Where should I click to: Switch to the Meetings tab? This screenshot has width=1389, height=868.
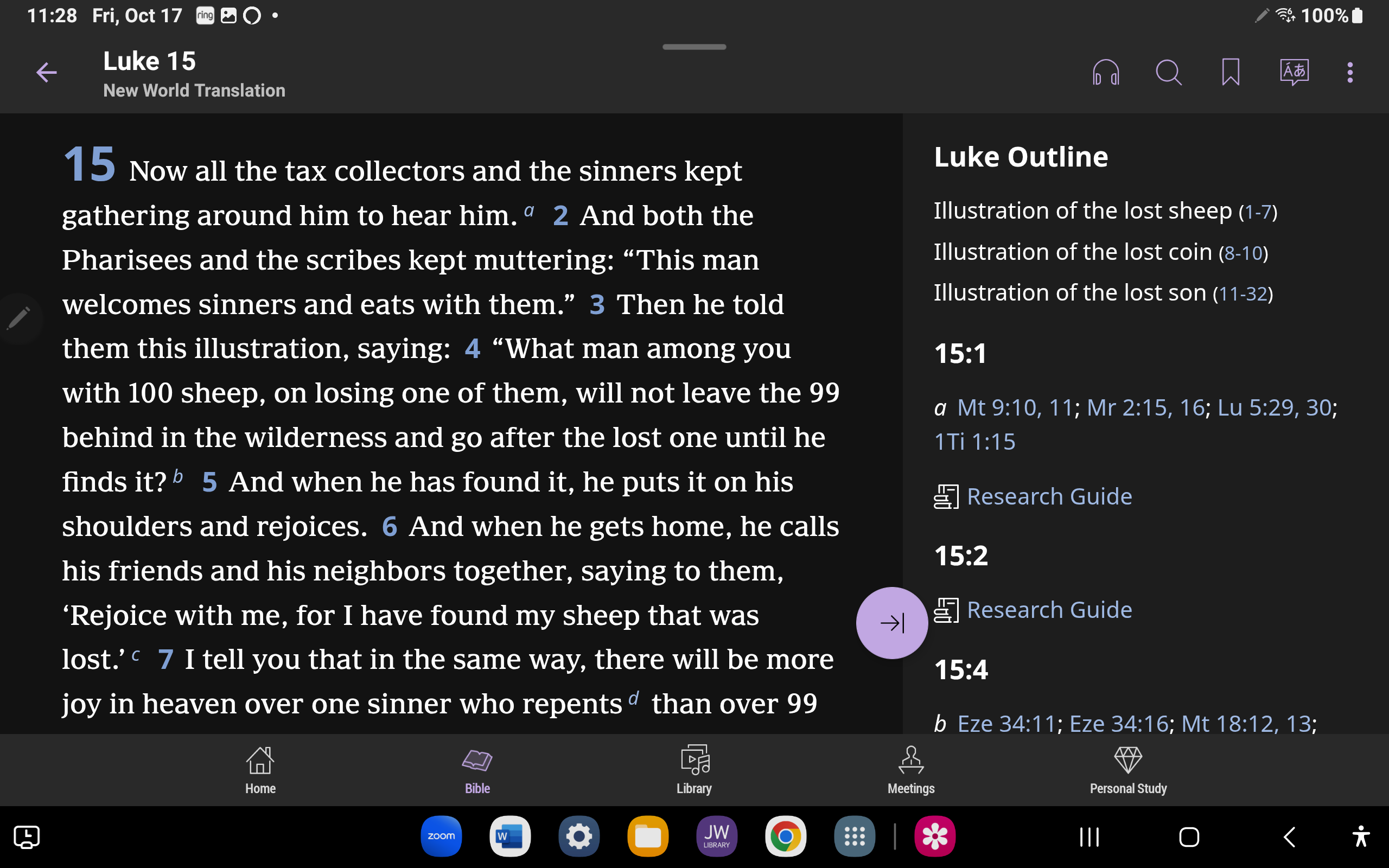911,770
